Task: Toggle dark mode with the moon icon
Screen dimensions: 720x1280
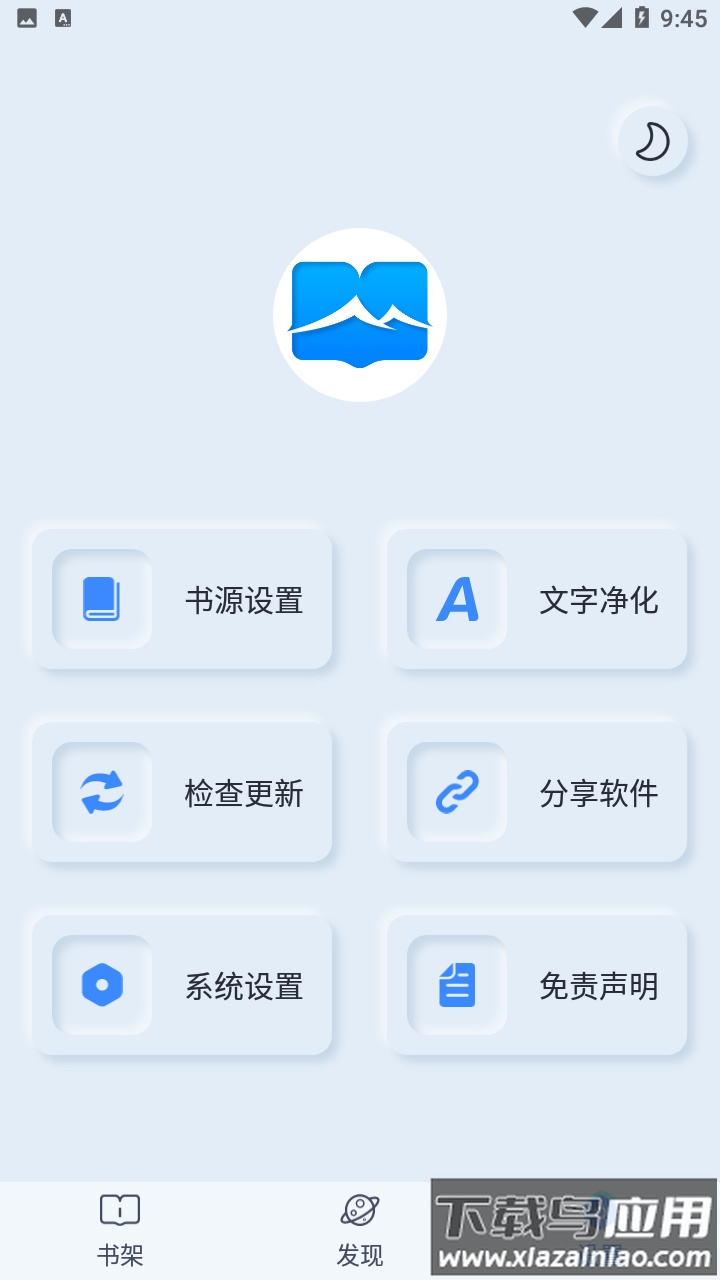Action: tap(651, 142)
